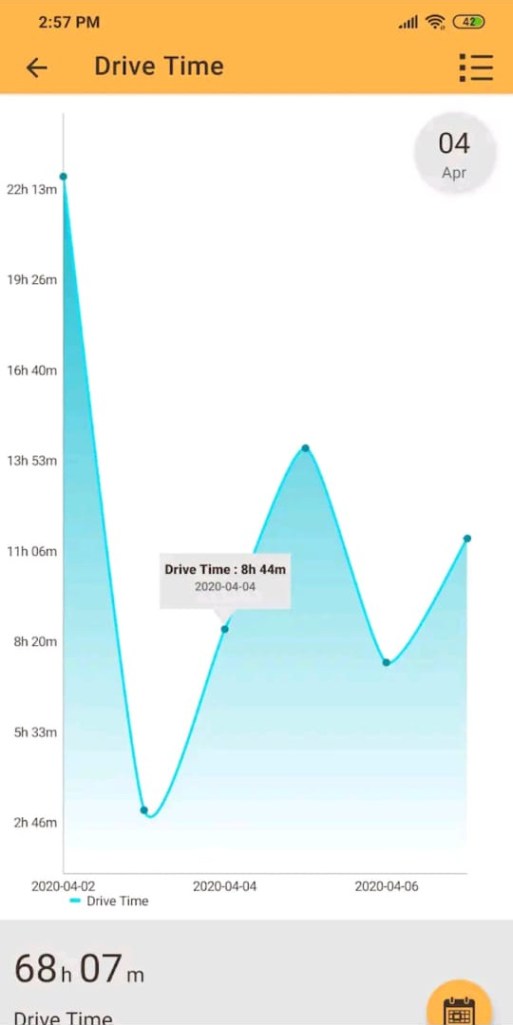Select the lowest data point near 2h 46m
This screenshot has width=513, height=1025.
point(144,811)
